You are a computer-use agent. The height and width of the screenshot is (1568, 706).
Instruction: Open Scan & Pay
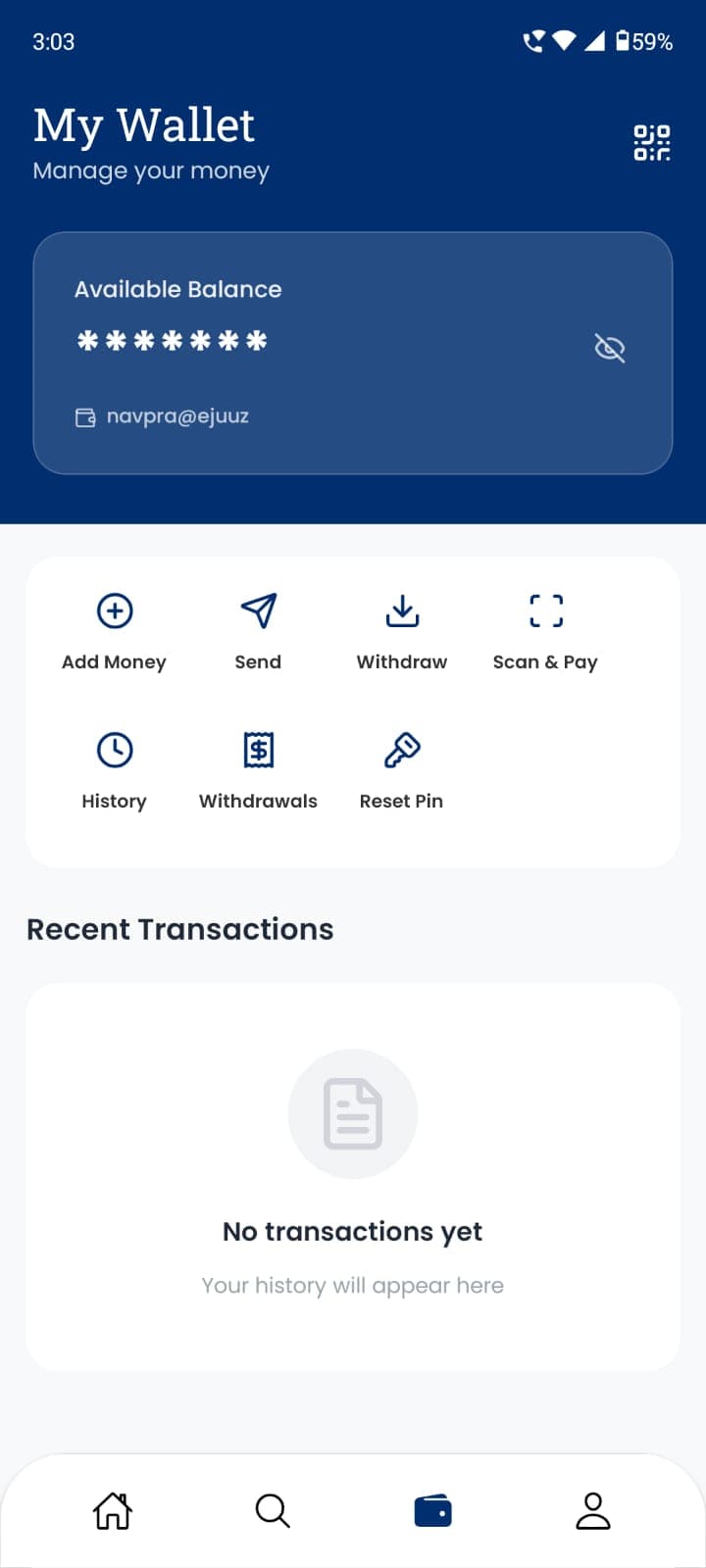[x=546, y=610]
